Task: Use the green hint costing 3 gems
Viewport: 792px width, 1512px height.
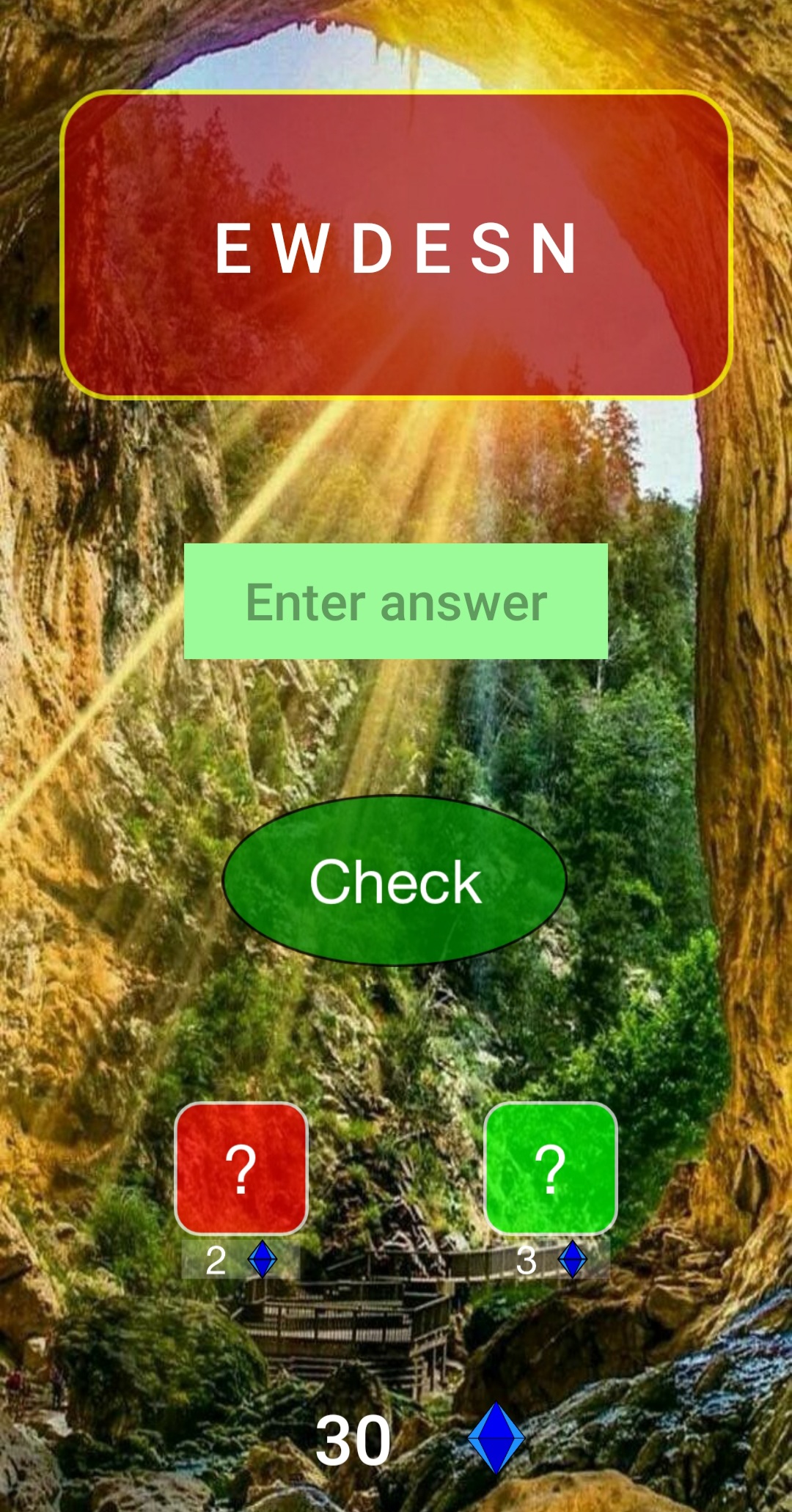Action: (x=551, y=1168)
